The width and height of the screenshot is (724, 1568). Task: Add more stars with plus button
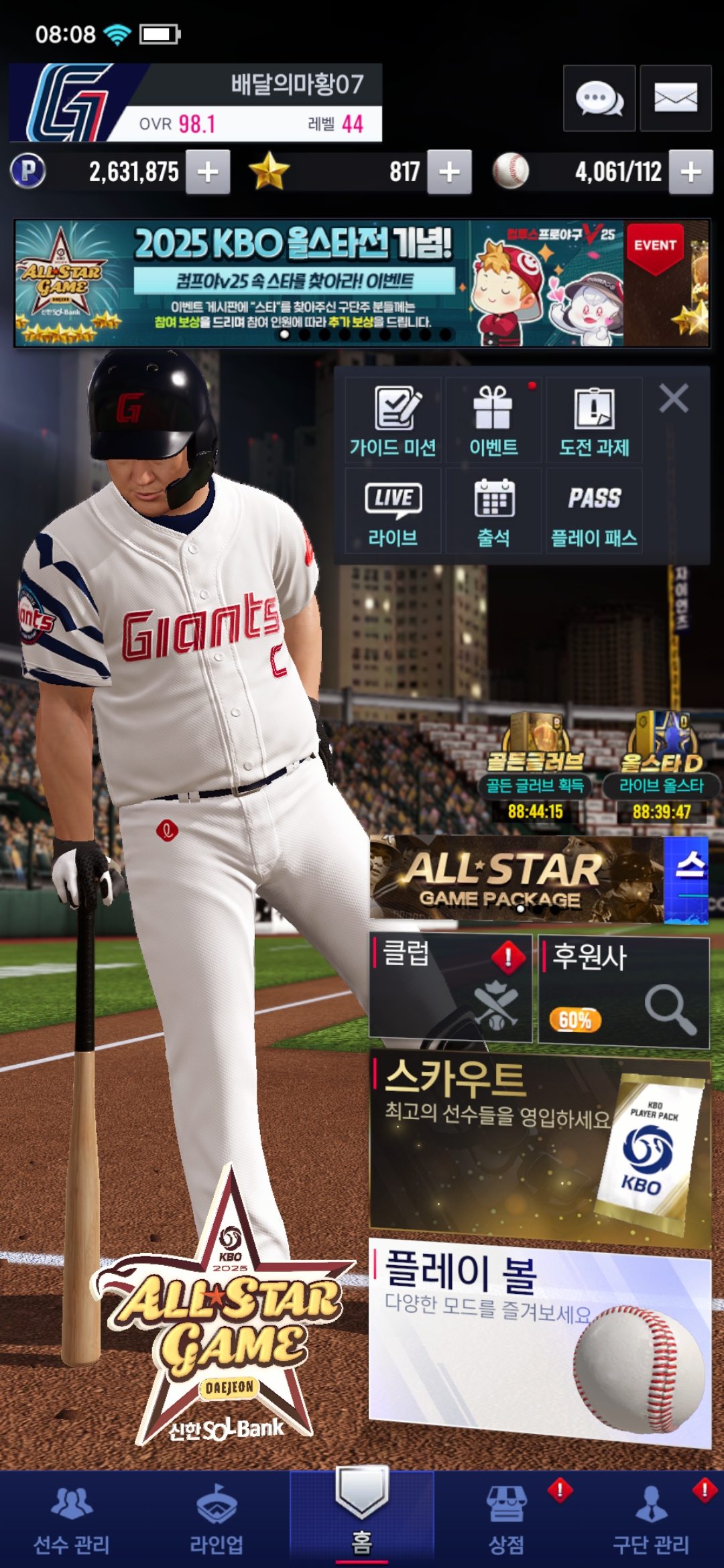coord(449,172)
